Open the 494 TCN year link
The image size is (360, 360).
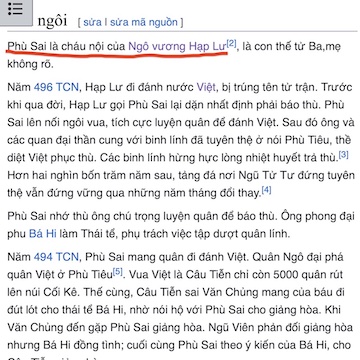click(56, 257)
